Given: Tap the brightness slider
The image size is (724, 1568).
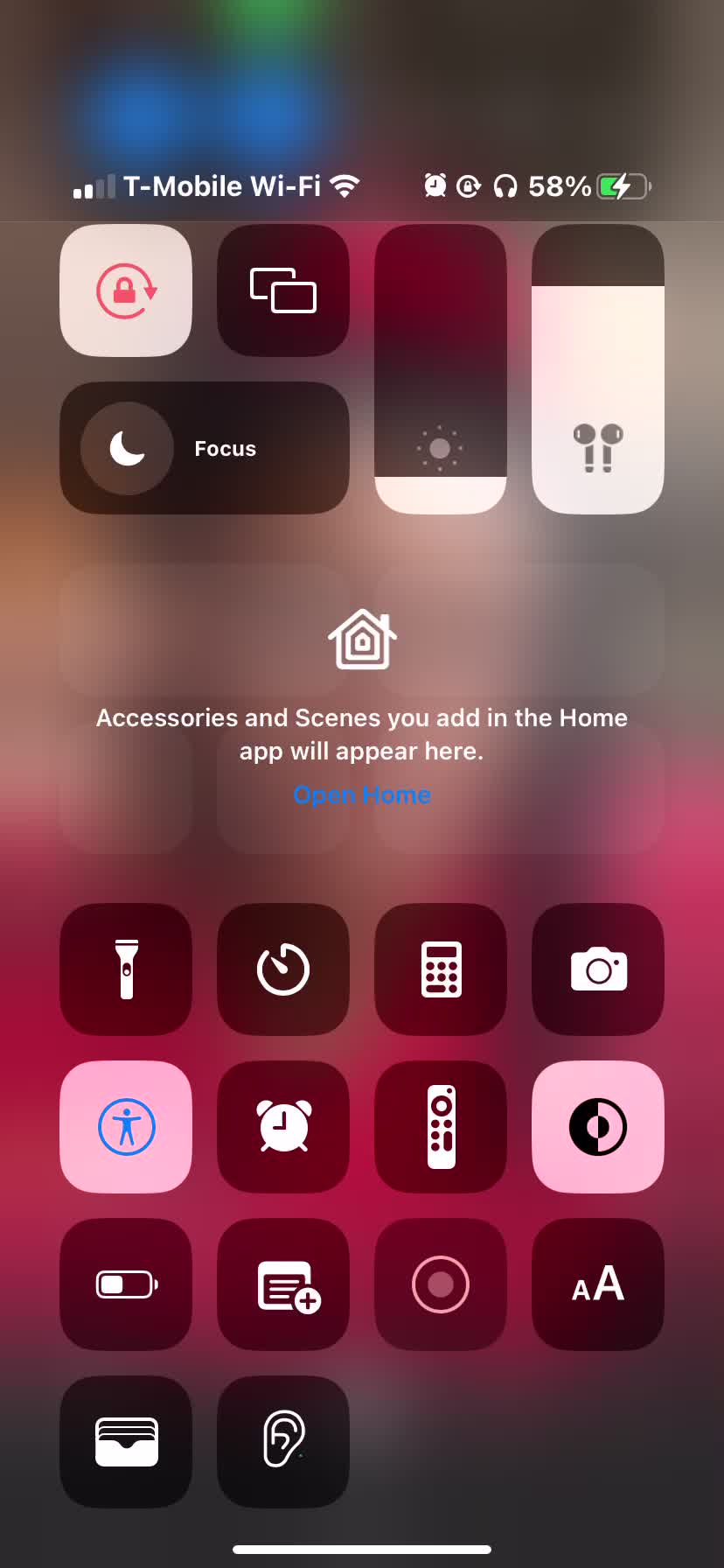Looking at the screenshot, I should [441, 369].
